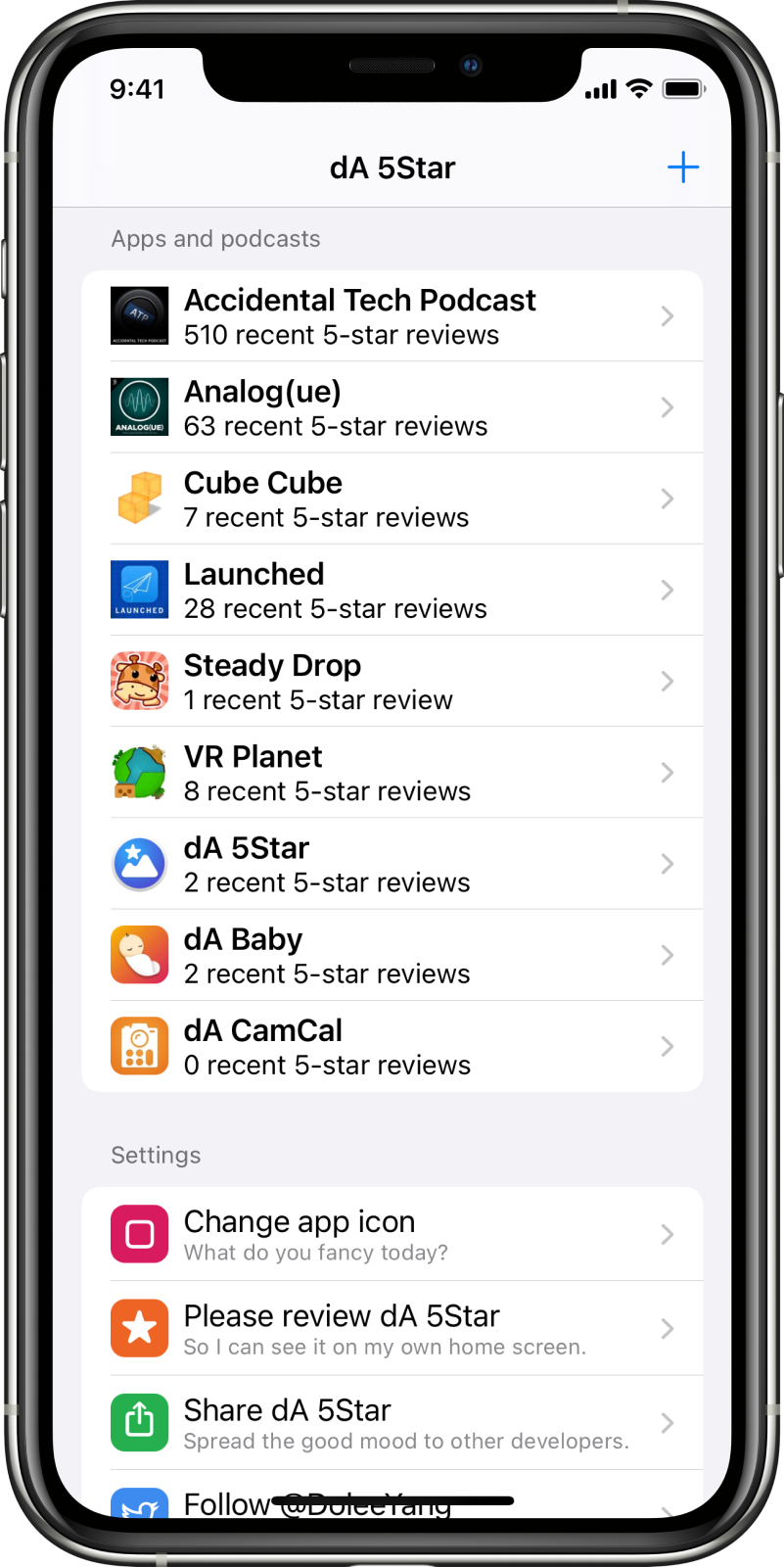Open the dA 5Star app row

pos(392,863)
